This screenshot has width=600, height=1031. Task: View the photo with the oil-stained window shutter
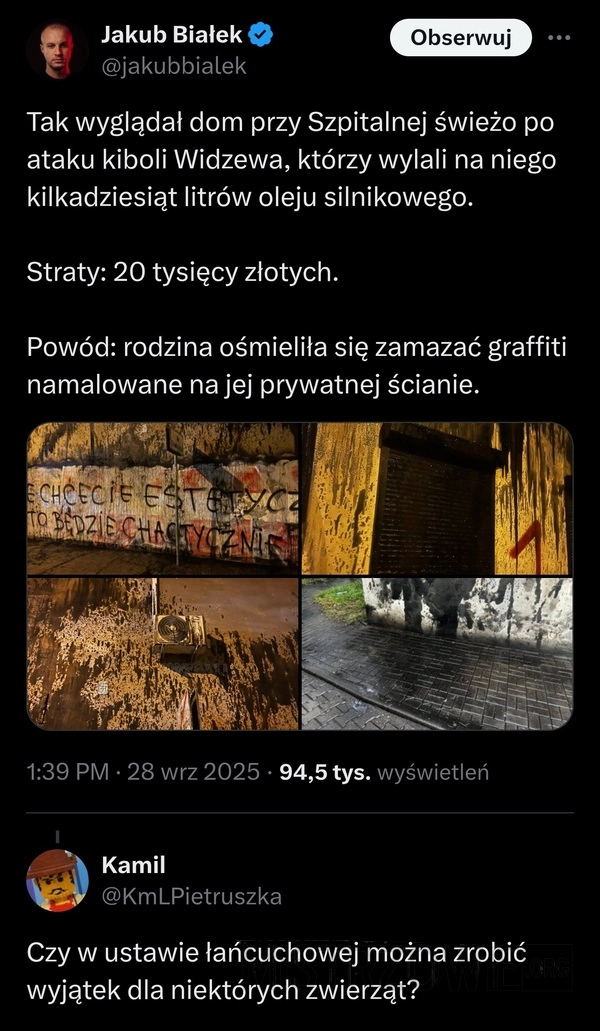pyautogui.click(x=437, y=498)
